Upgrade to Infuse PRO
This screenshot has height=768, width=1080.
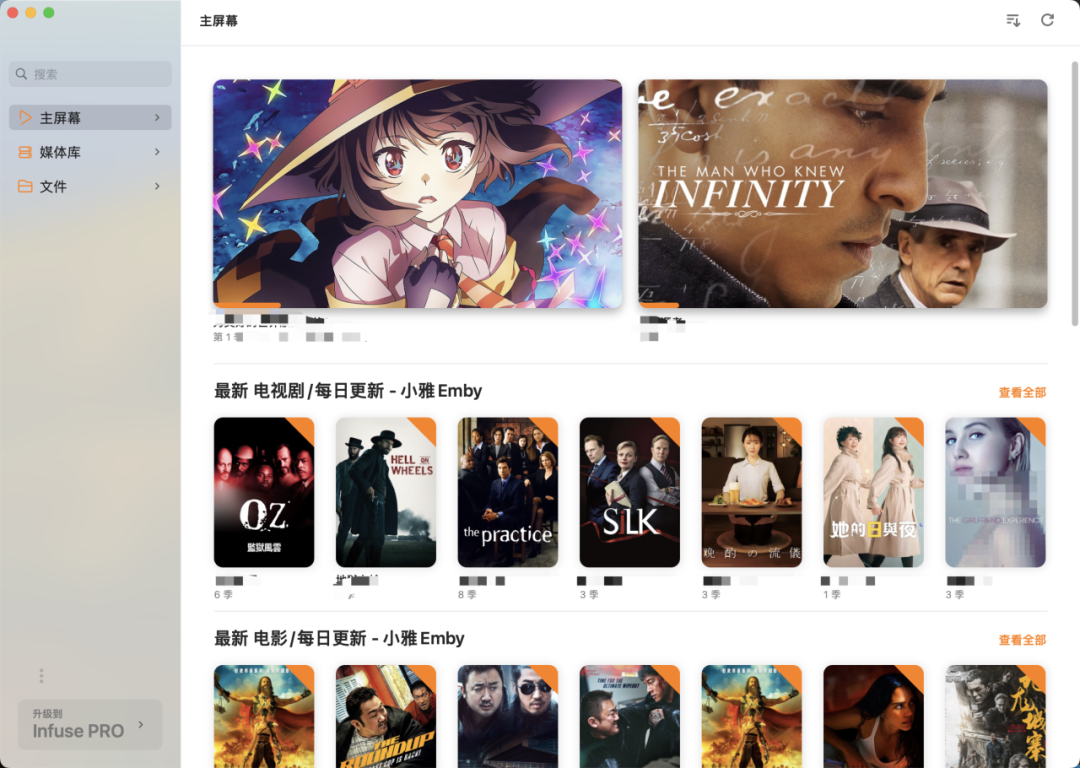(x=90, y=724)
